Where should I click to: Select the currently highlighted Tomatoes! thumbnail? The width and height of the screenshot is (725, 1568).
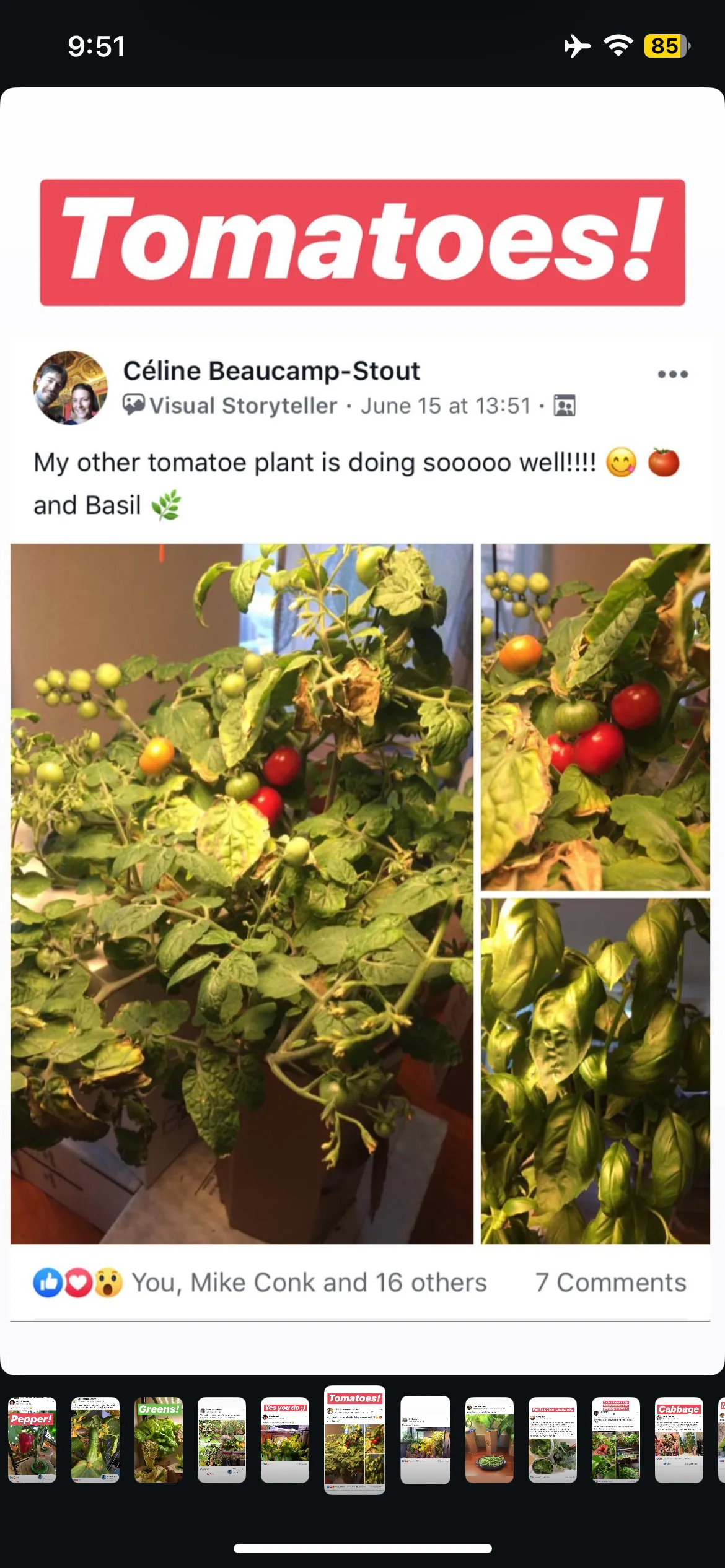pyautogui.click(x=355, y=1439)
